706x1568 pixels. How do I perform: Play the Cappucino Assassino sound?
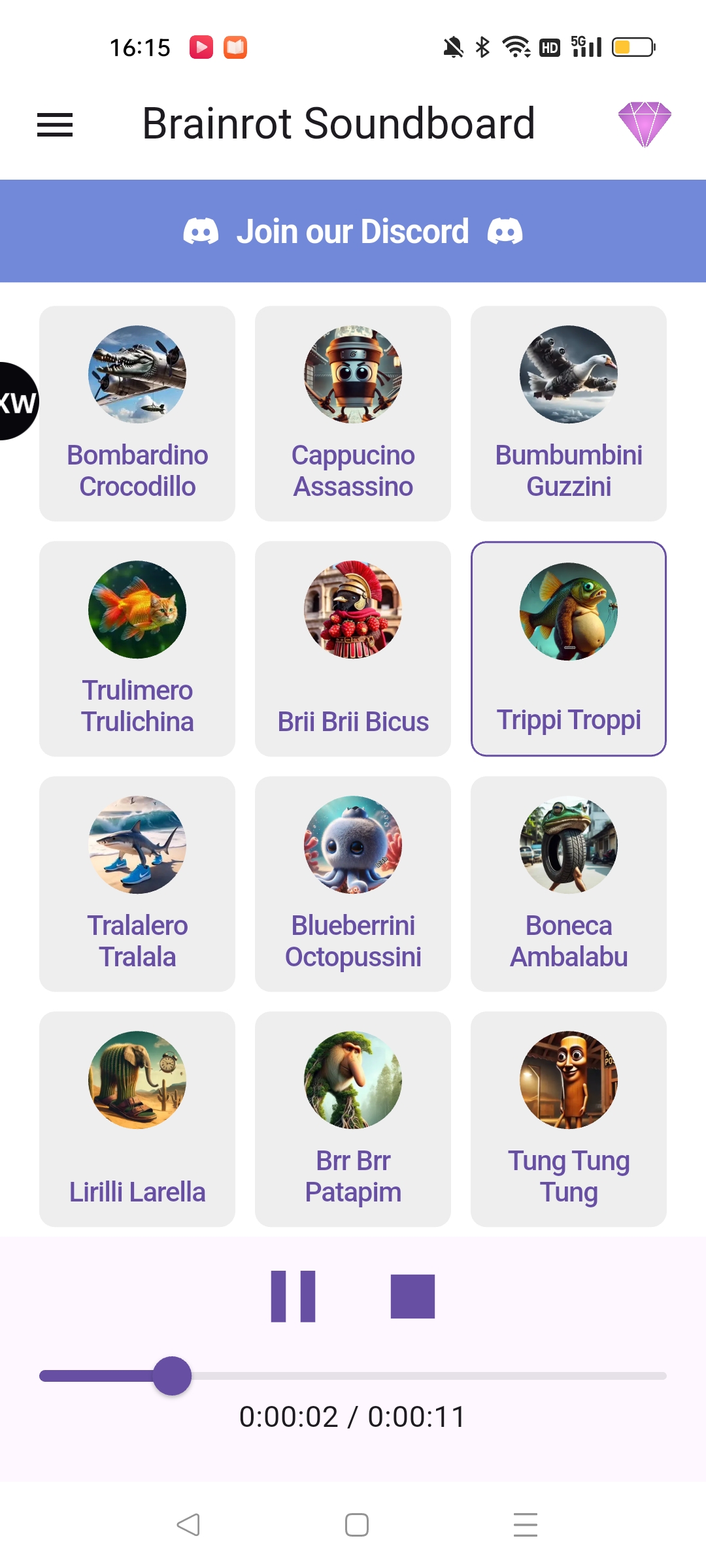coord(353,414)
